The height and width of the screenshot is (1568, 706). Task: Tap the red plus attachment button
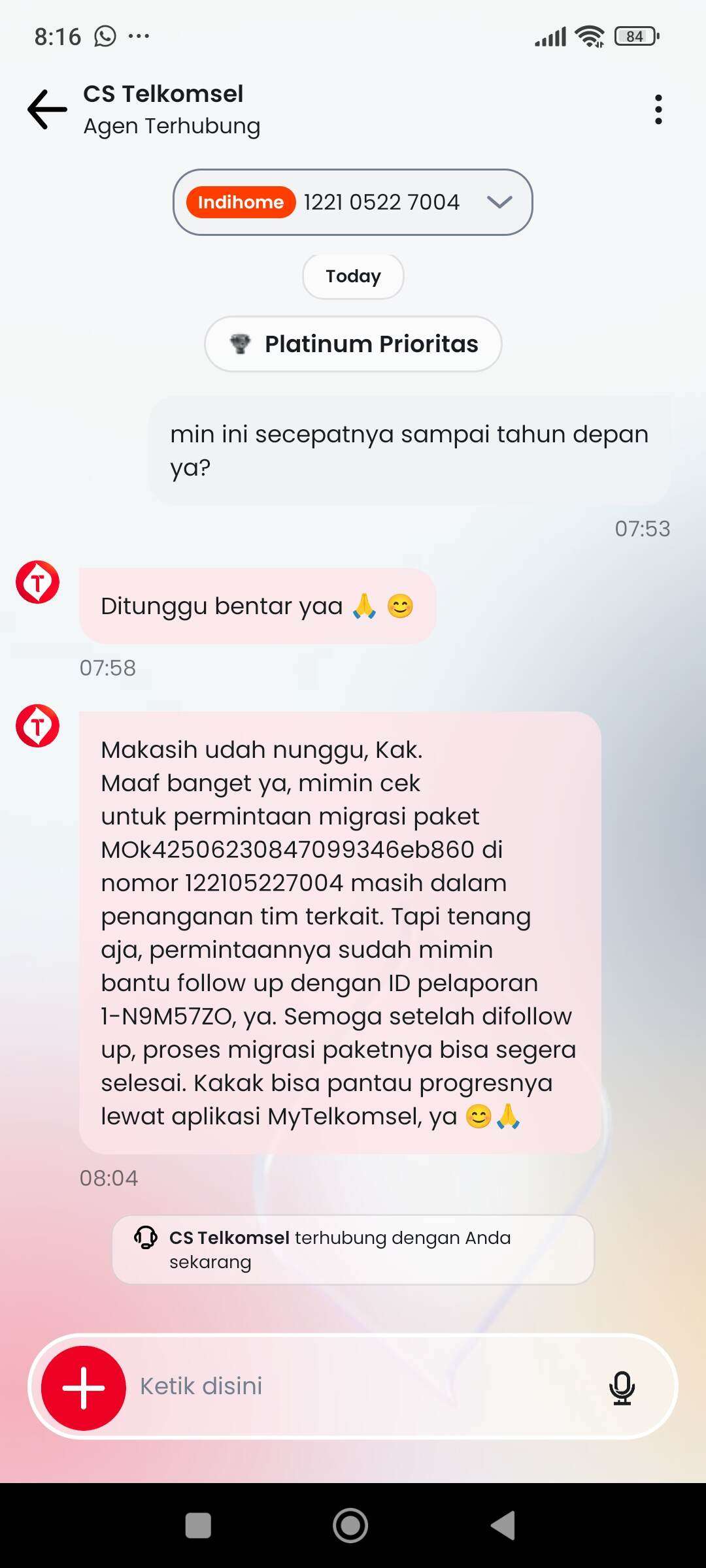[x=84, y=1388]
